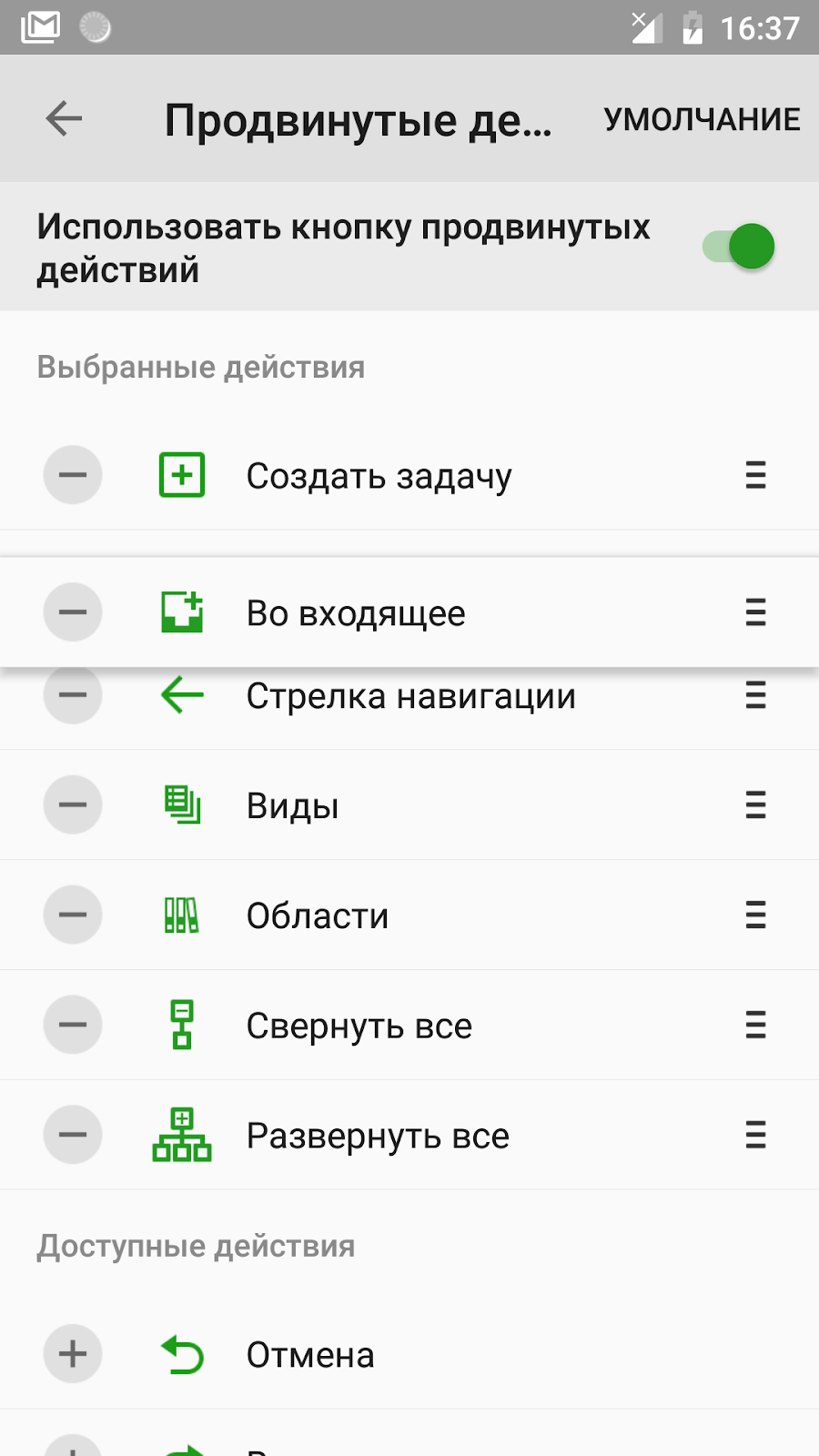
Task: Remove the Создать задачу action
Action: pos(73,475)
